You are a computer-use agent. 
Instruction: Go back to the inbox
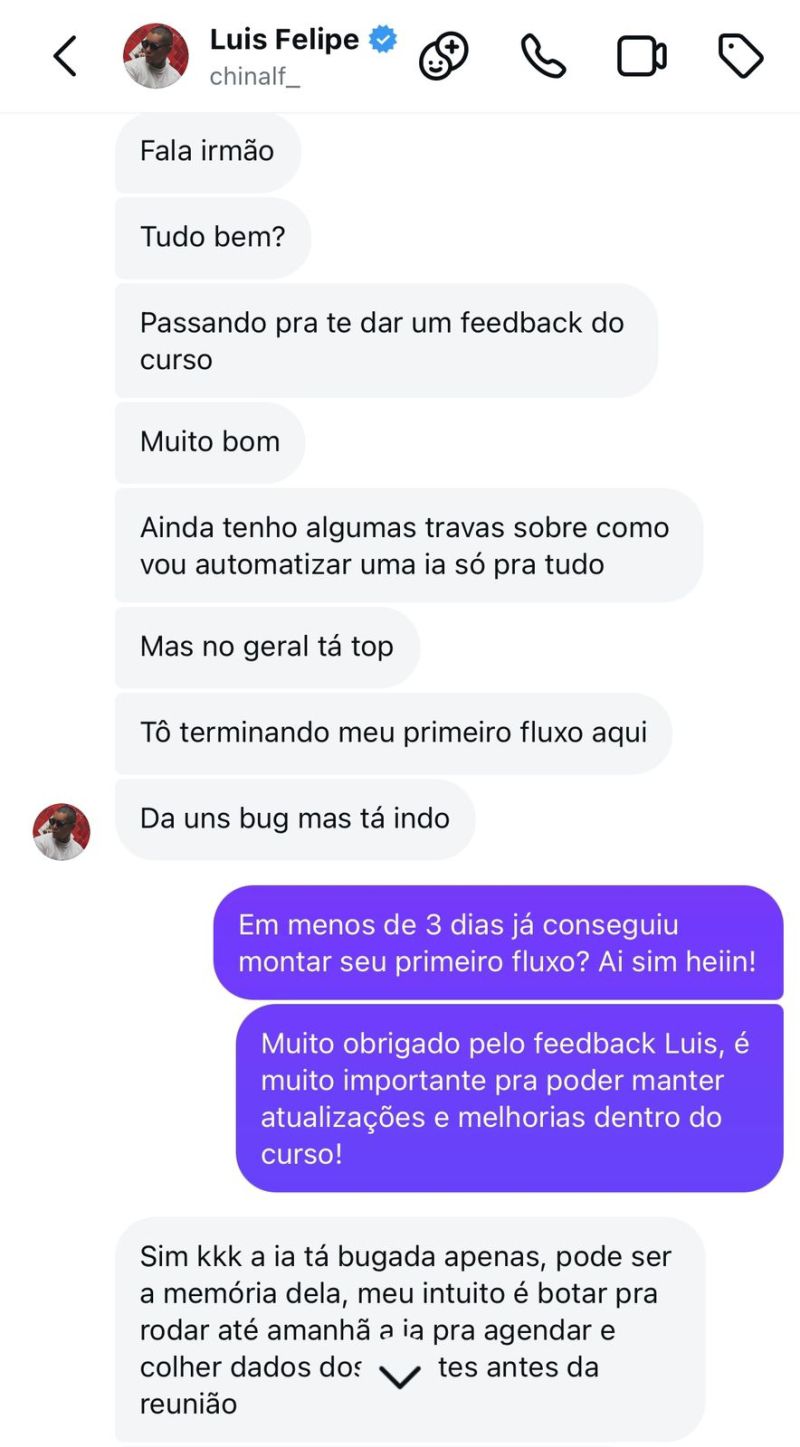click(65, 56)
